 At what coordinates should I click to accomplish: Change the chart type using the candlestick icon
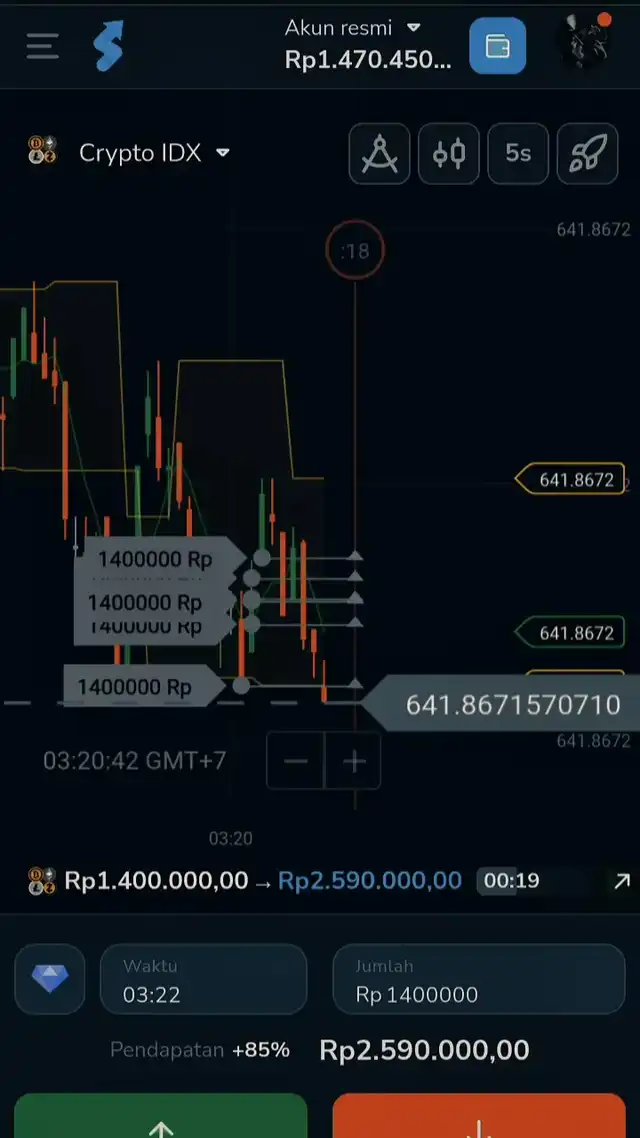[448, 154]
